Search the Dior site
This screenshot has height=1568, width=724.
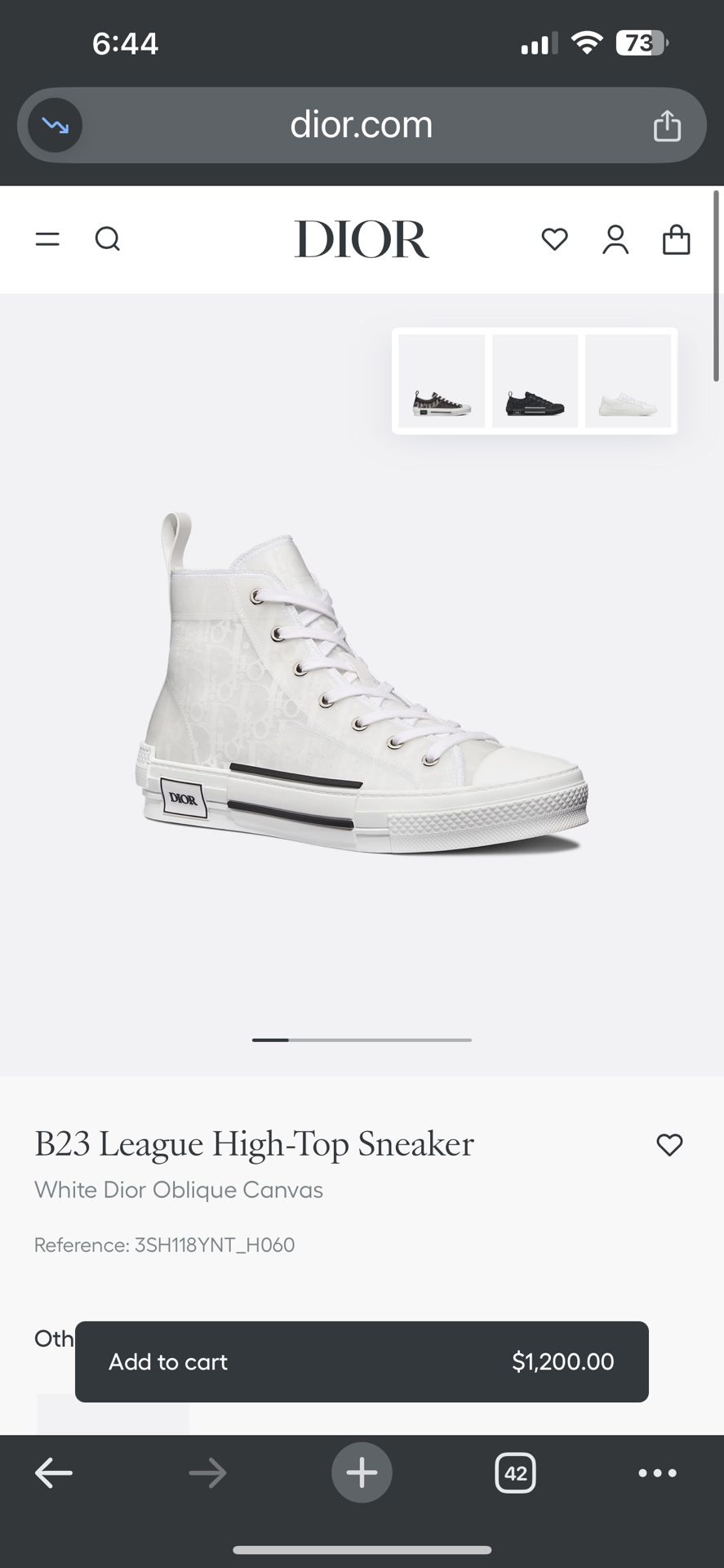click(108, 239)
